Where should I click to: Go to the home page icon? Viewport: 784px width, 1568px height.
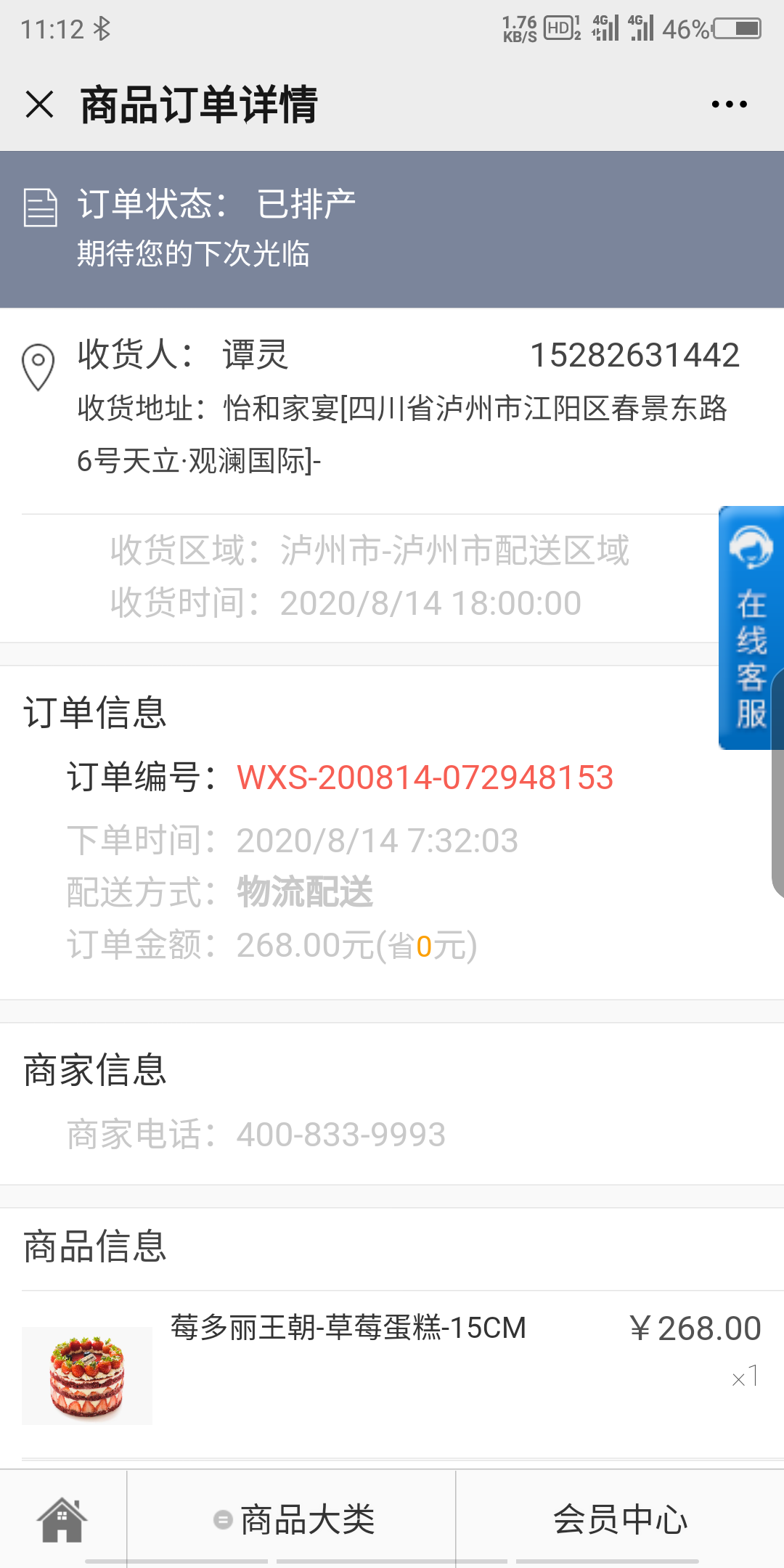[x=62, y=1519]
